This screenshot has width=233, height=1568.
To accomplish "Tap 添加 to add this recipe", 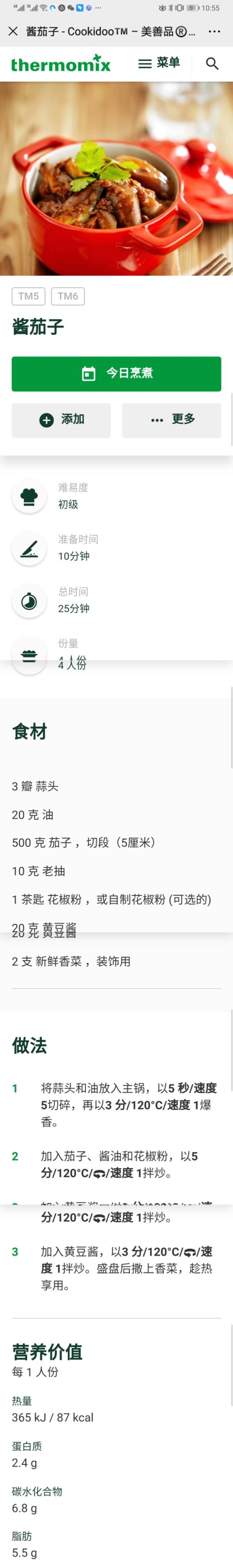I will (61, 420).
